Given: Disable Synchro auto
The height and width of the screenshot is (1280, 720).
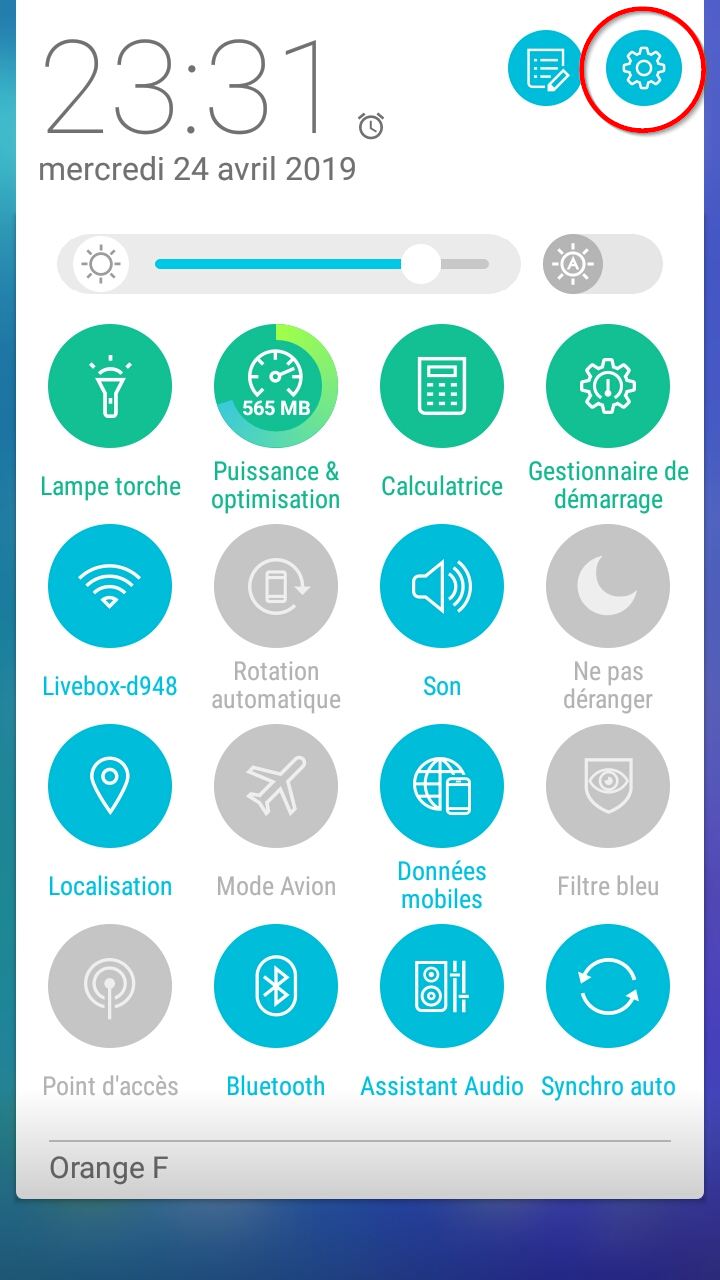Looking at the screenshot, I should pyautogui.click(x=608, y=986).
